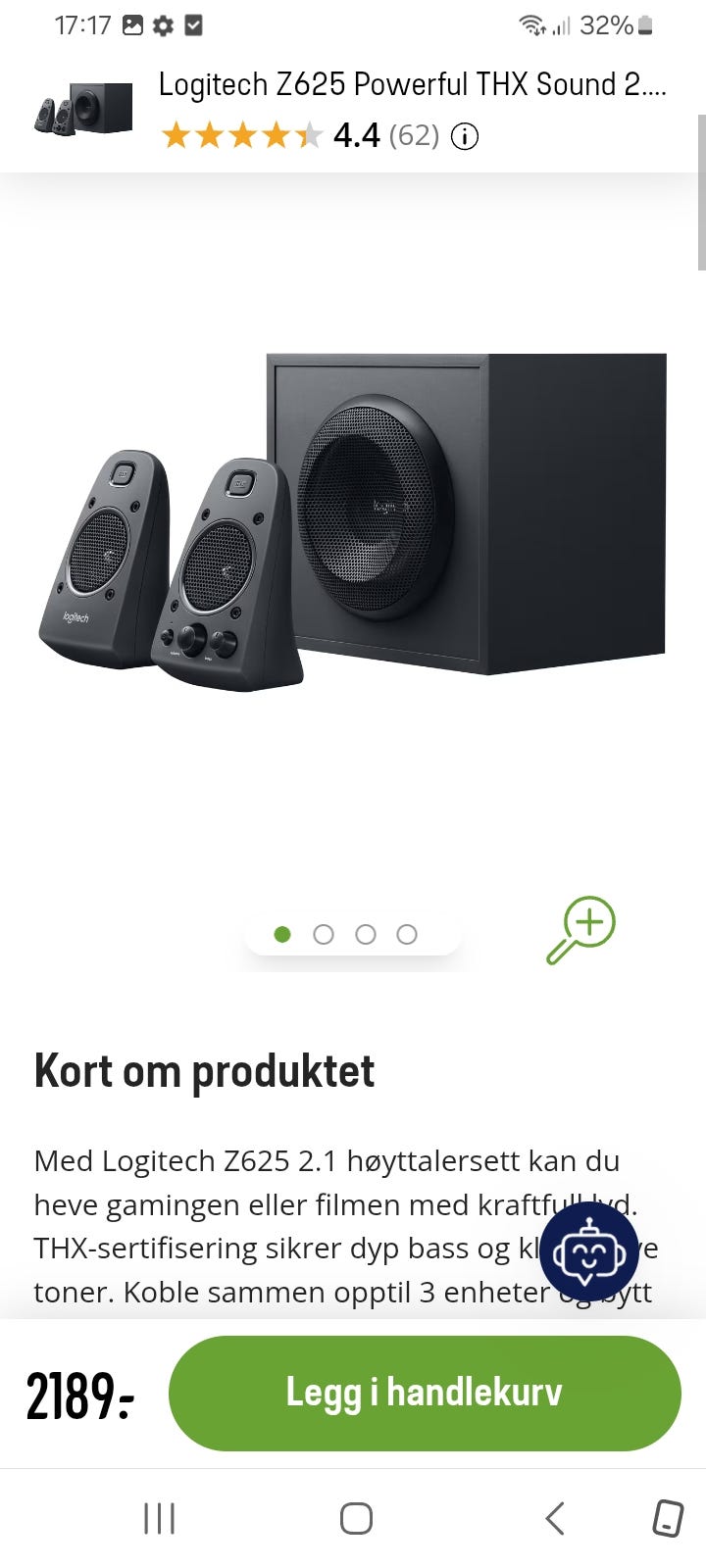Open the chatbot assistant bubble
This screenshot has height=1568, width=706.
click(x=588, y=1251)
